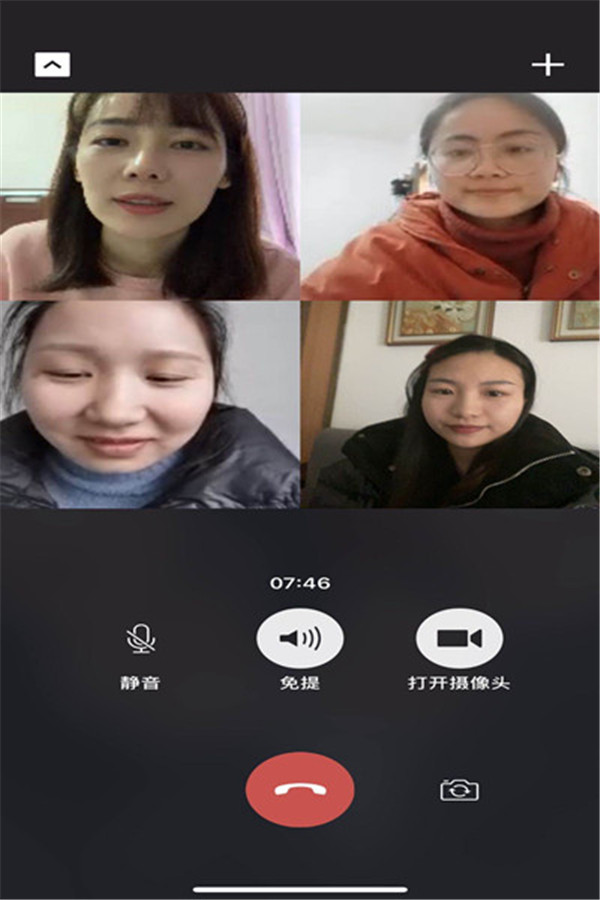Add a participant with the plus icon
The width and height of the screenshot is (600, 900).
click(547, 65)
